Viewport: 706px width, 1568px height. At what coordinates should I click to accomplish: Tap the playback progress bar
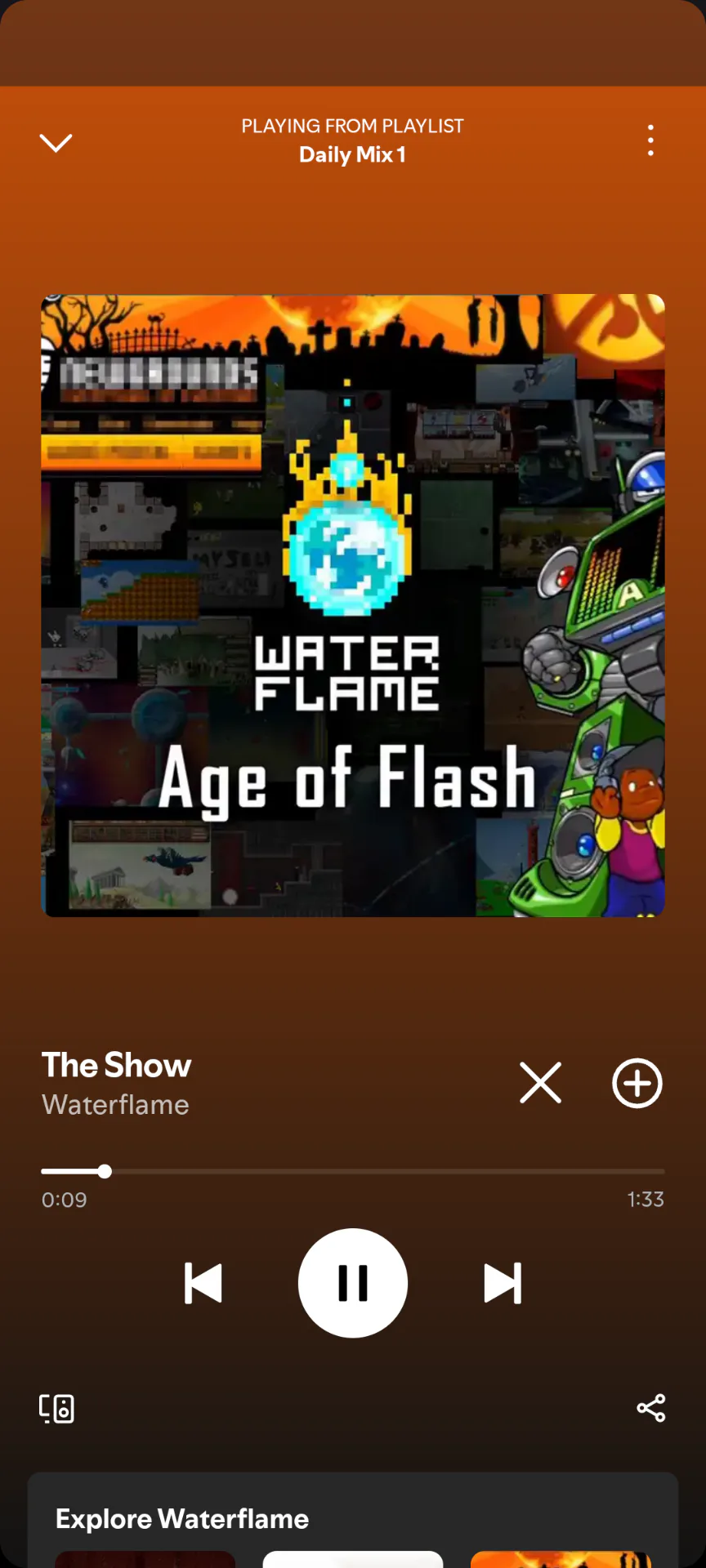(353, 1171)
